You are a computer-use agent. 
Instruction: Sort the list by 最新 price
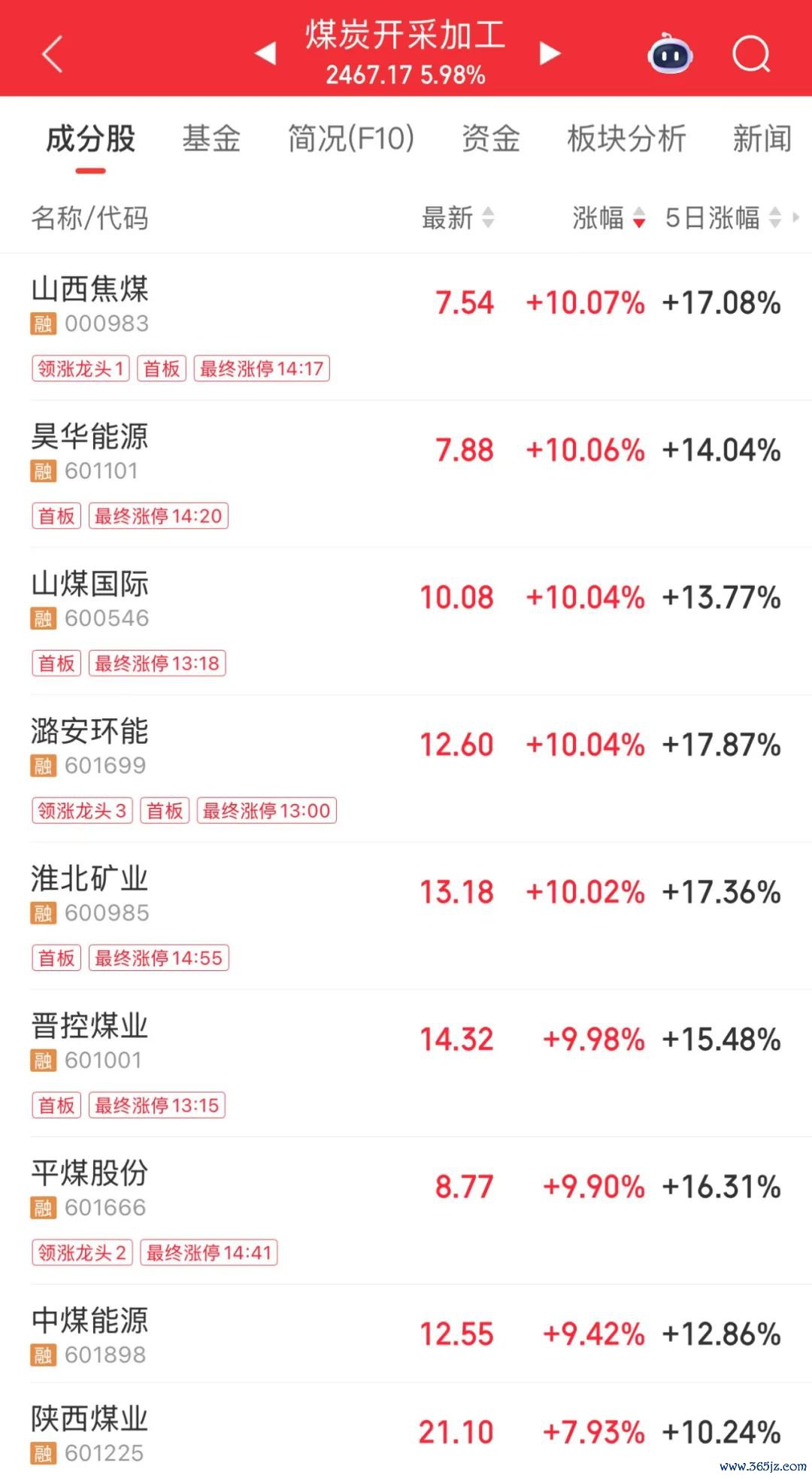[458, 218]
